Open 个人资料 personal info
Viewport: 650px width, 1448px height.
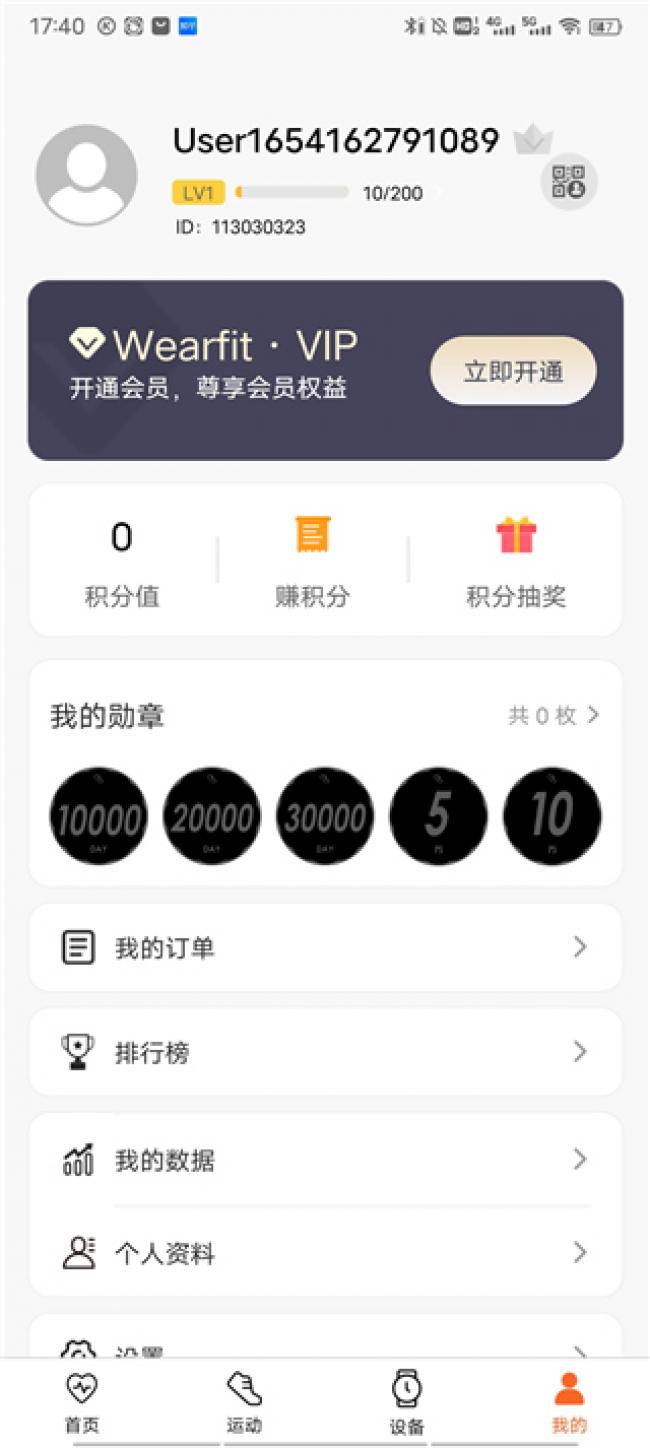(x=325, y=1253)
